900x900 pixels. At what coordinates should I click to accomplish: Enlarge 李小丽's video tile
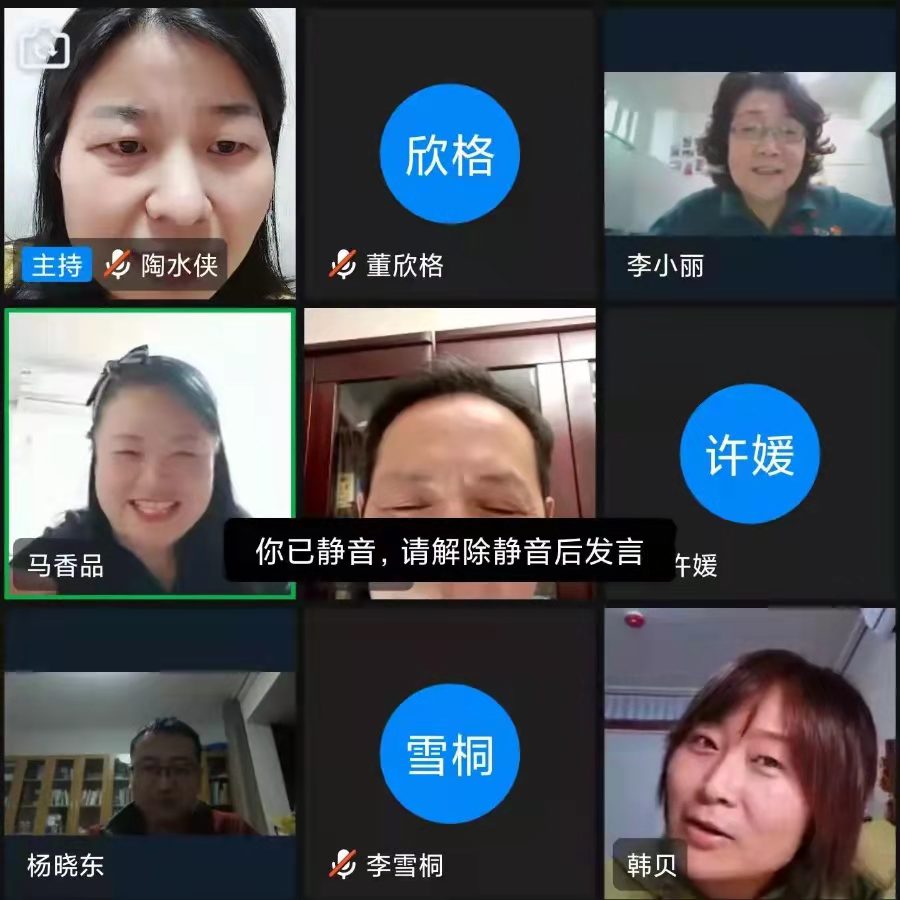(x=750, y=155)
